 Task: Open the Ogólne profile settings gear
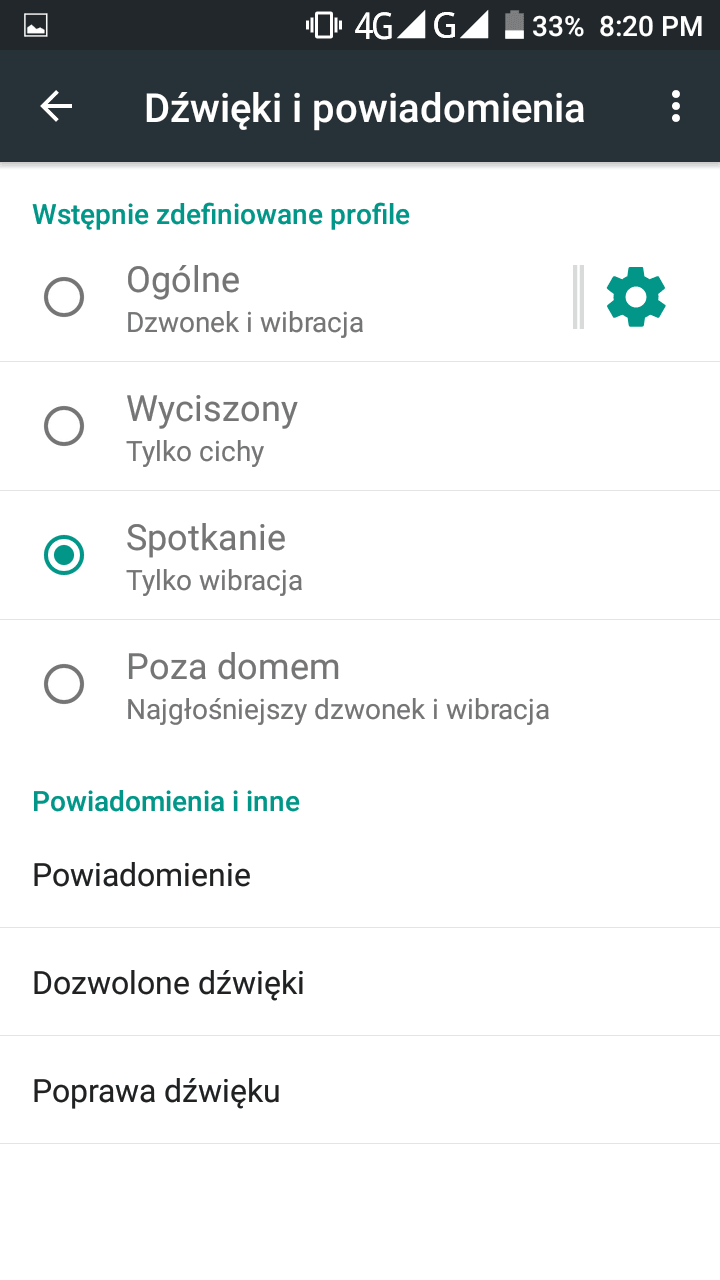coord(636,297)
